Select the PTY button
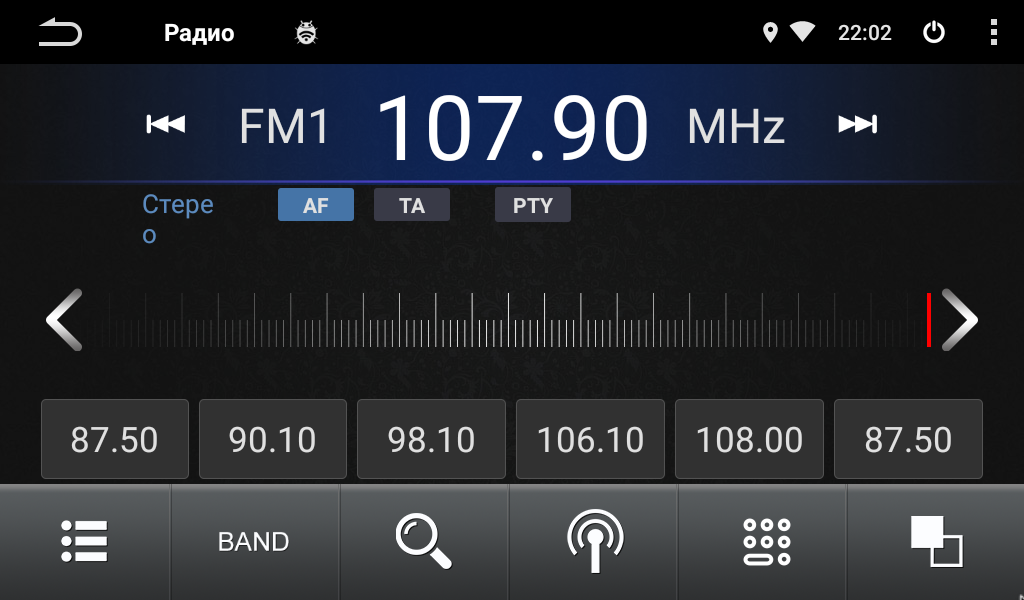1024x600 pixels. 532,205
